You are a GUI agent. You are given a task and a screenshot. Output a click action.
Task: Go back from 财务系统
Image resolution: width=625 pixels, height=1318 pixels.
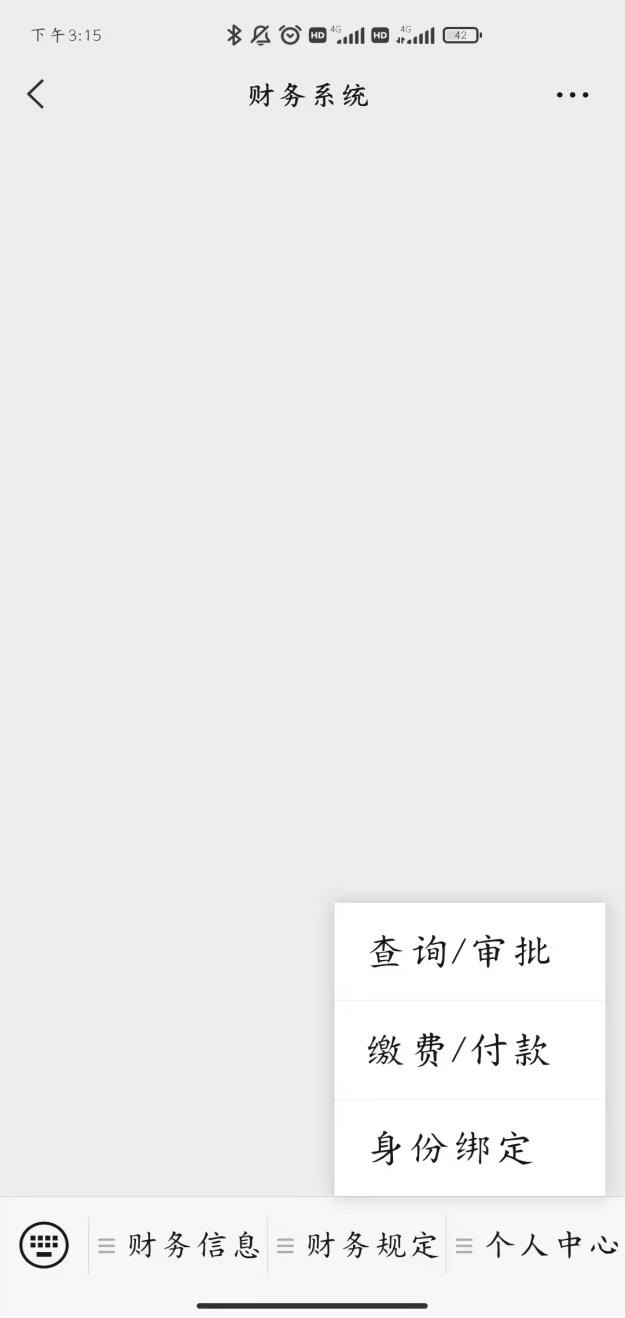[x=36, y=95]
